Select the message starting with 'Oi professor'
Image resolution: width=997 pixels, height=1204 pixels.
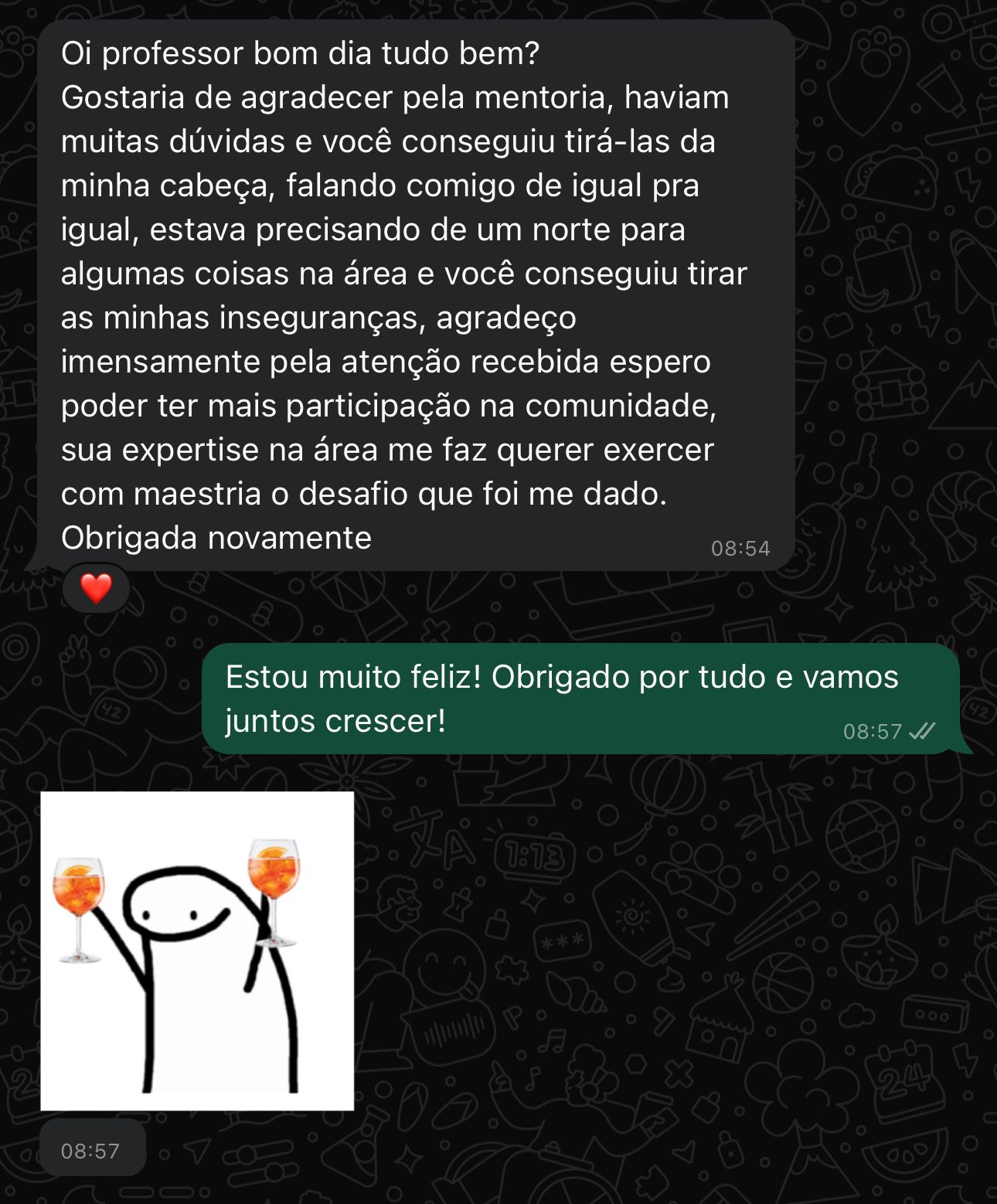pos(386,294)
